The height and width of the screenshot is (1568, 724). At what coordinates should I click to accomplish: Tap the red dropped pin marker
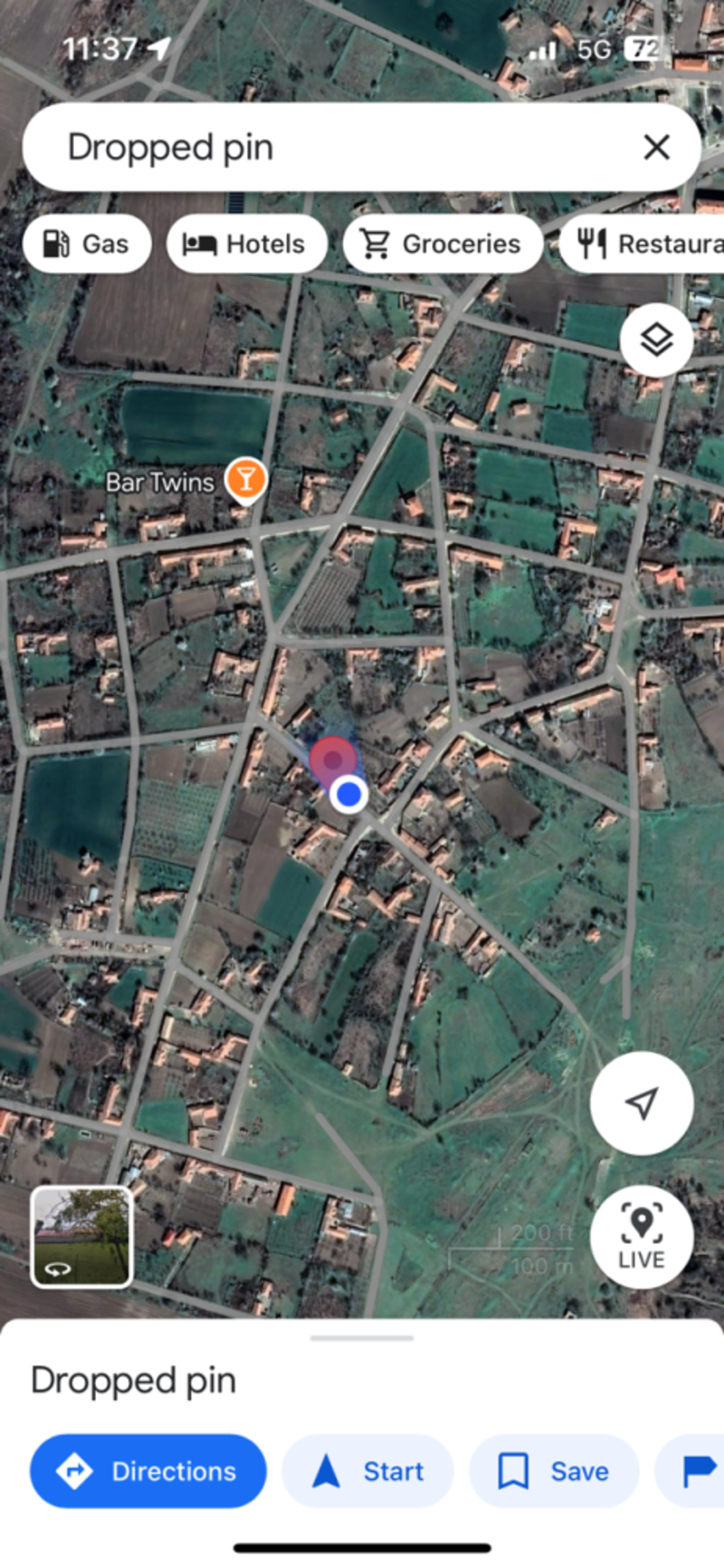[x=333, y=760]
